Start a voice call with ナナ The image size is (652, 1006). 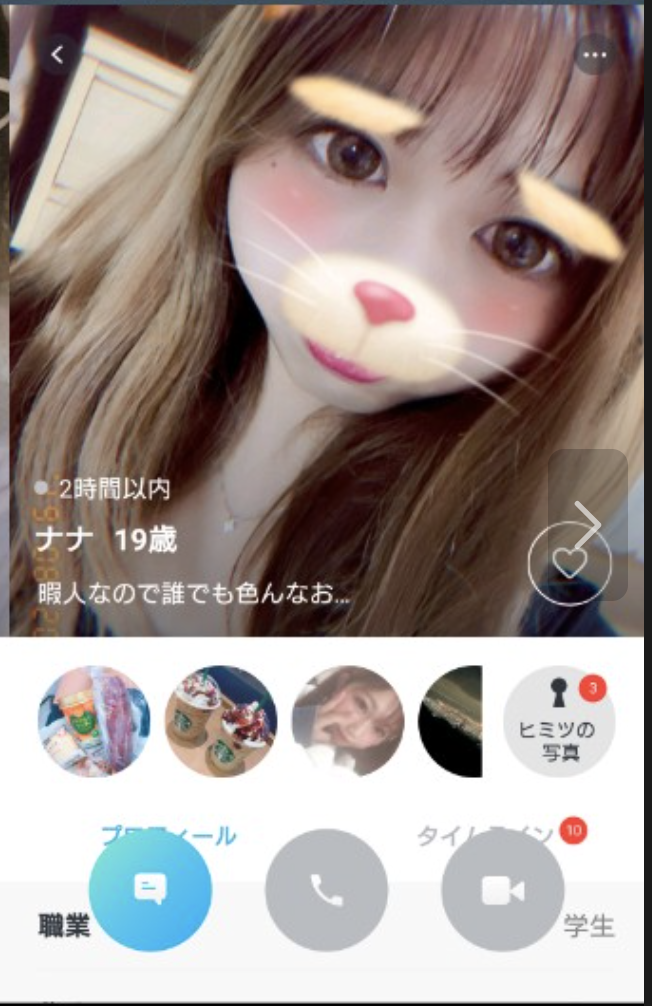[x=326, y=889]
